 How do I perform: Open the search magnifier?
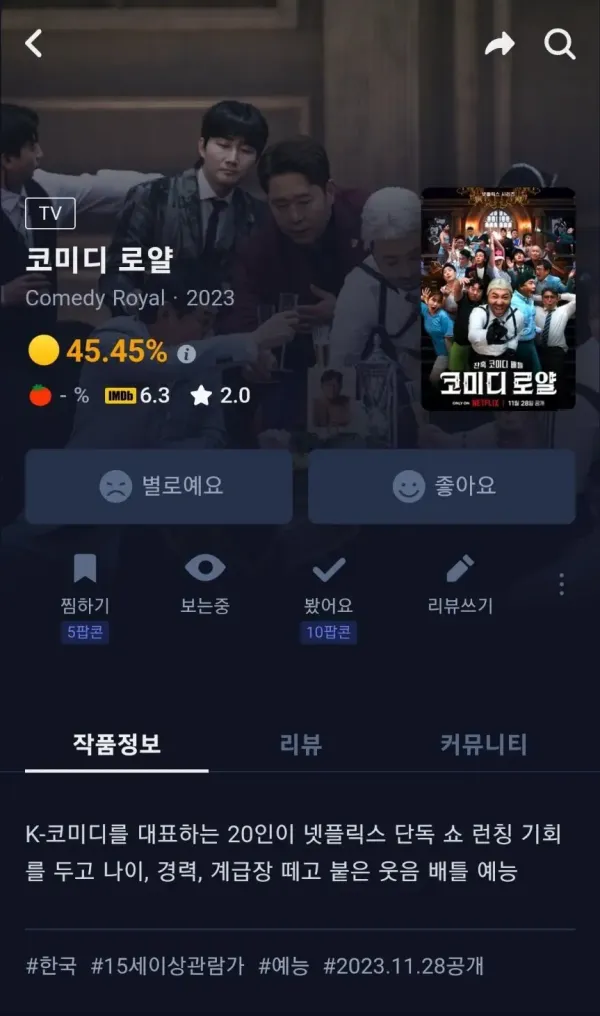click(559, 43)
